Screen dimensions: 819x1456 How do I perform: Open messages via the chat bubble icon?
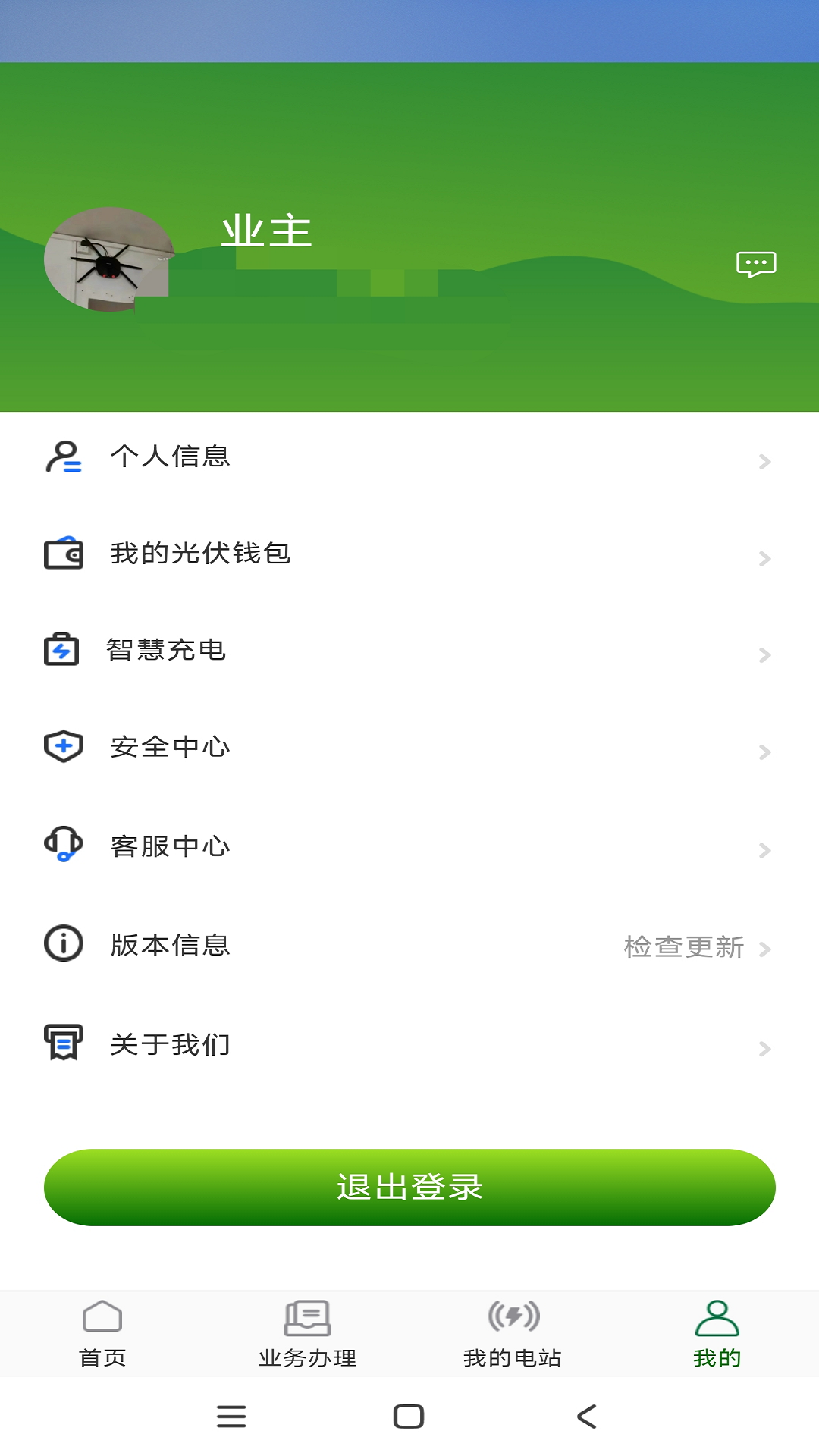[x=758, y=265]
